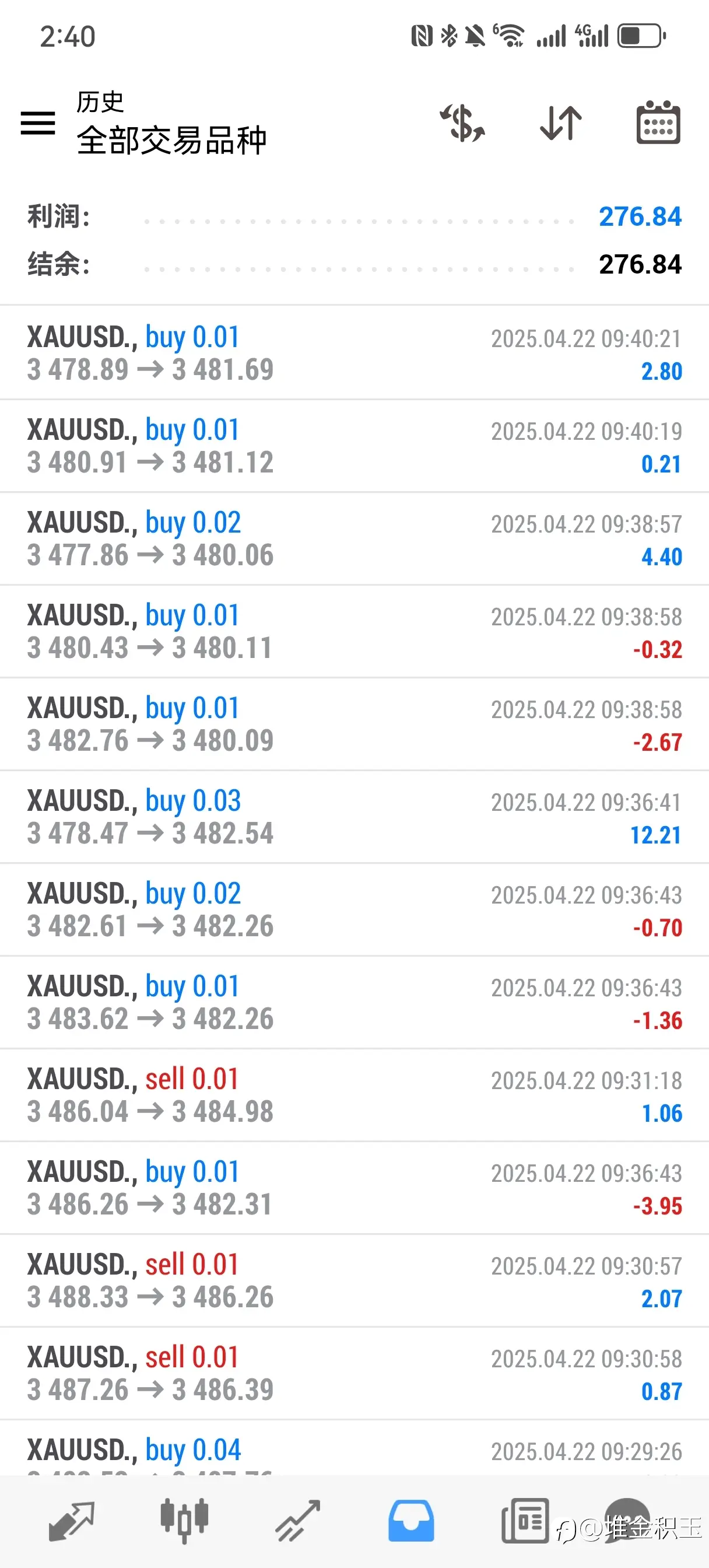The height and width of the screenshot is (1568, 709).
Task: Tap the currency symbol filter icon
Action: (x=462, y=124)
